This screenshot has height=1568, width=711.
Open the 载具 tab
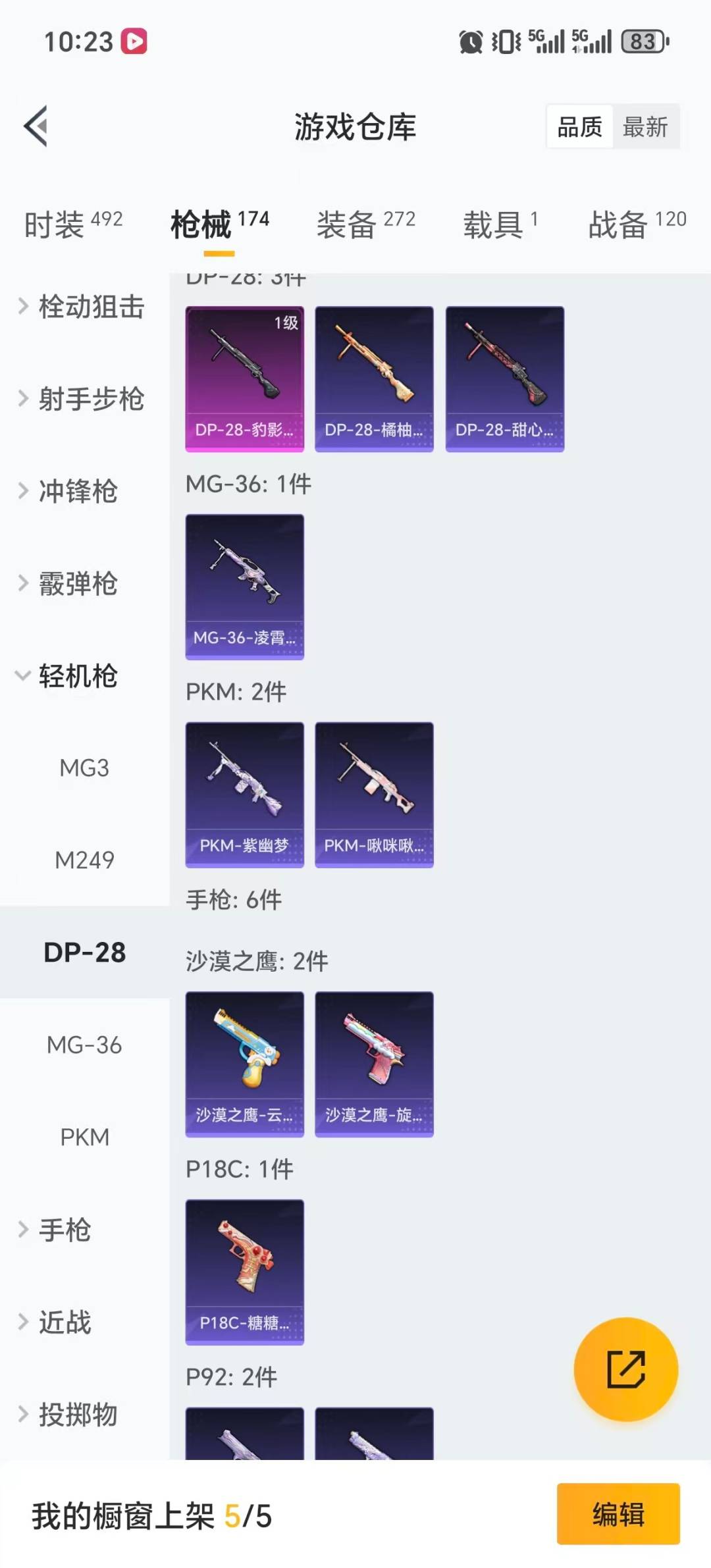tap(500, 224)
